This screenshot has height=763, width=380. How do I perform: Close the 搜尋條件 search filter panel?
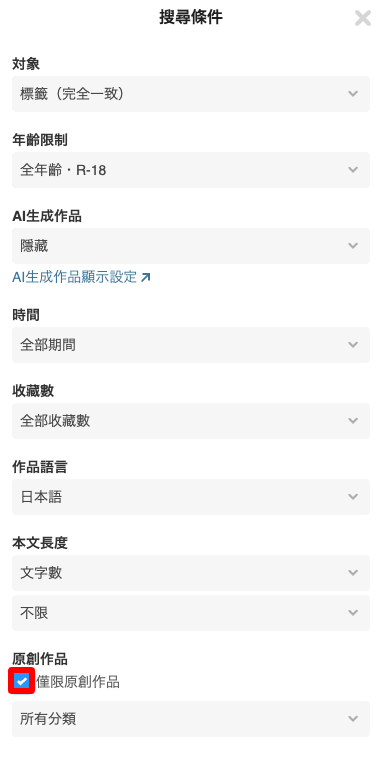(363, 18)
